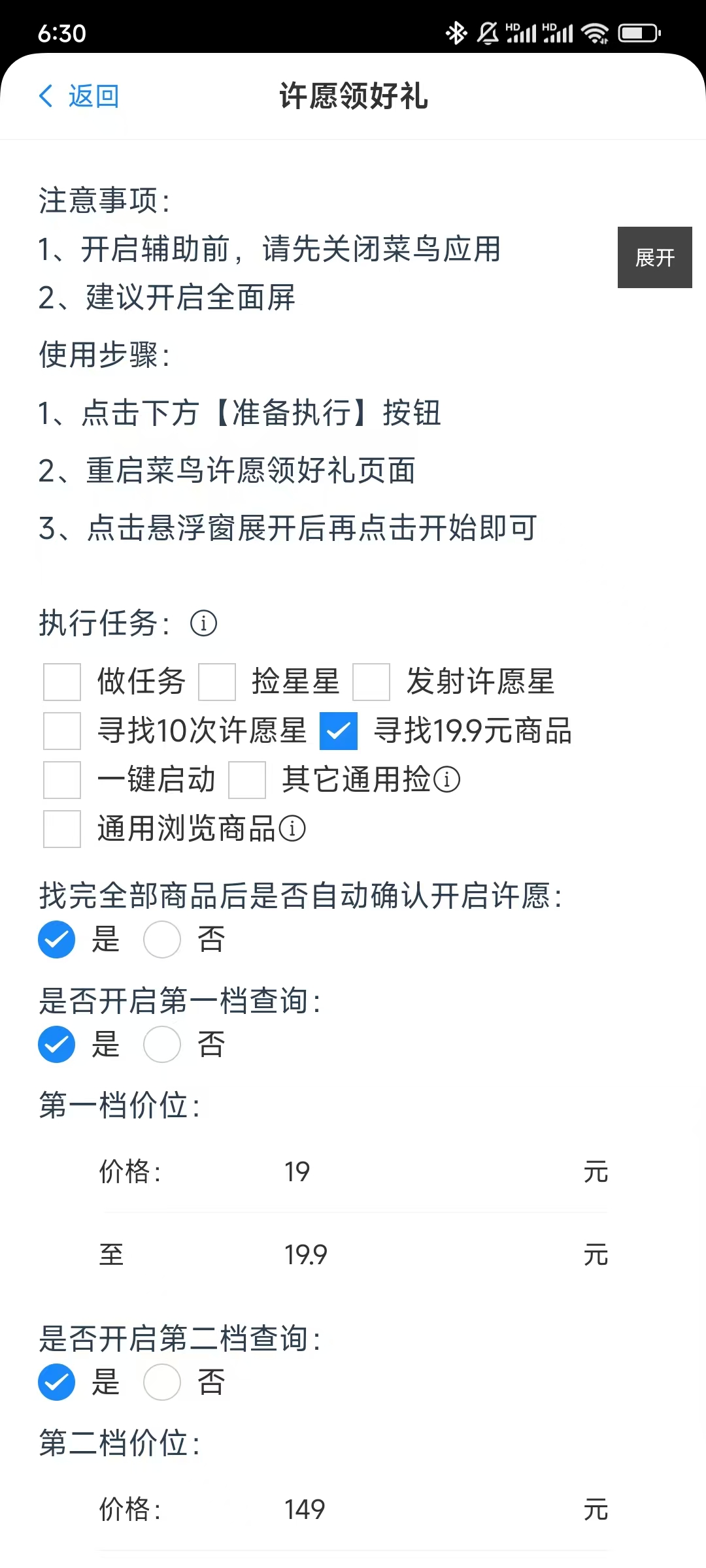Select the 一键启动 checkbox
Viewport: 706px width, 1568px height.
[x=62, y=780]
